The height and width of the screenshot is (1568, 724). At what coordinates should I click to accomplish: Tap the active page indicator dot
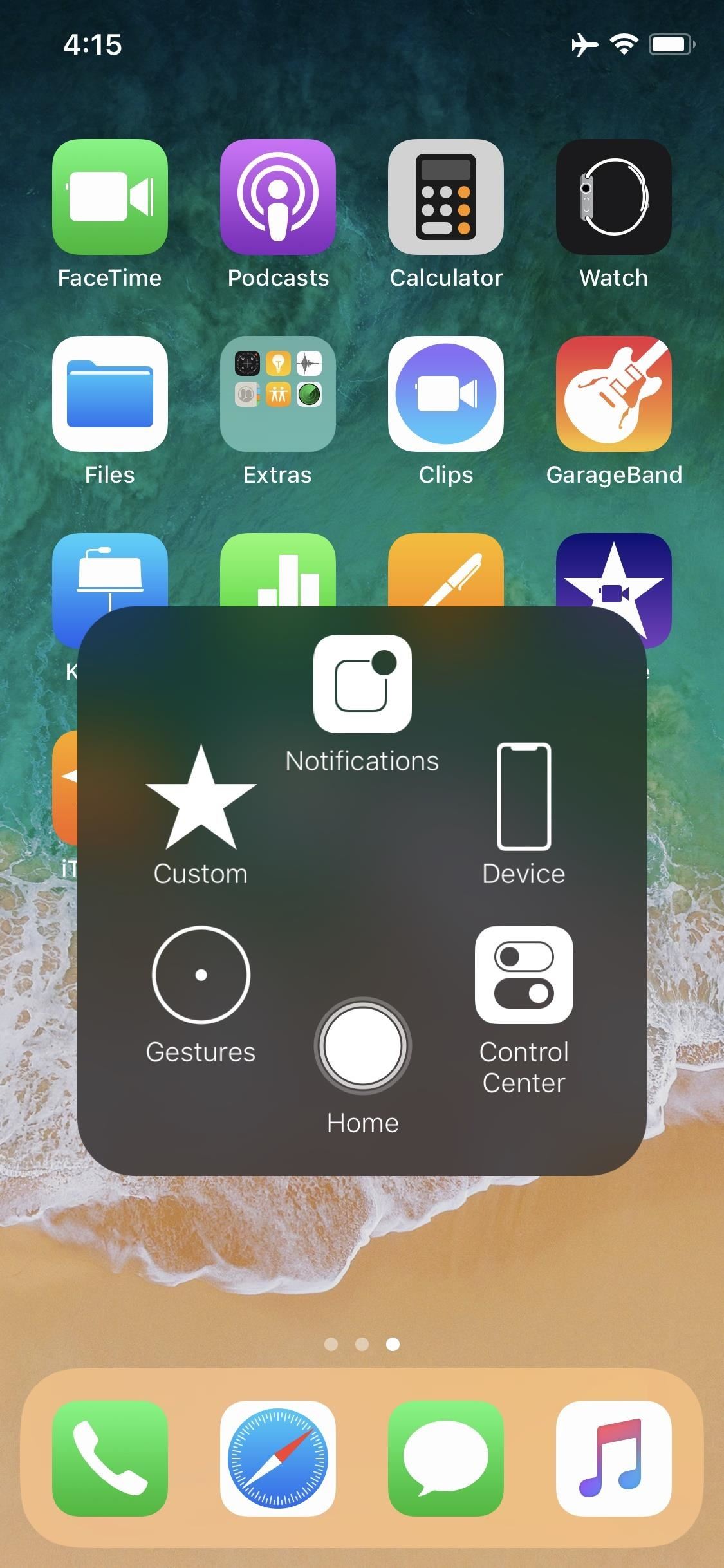(x=393, y=1344)
